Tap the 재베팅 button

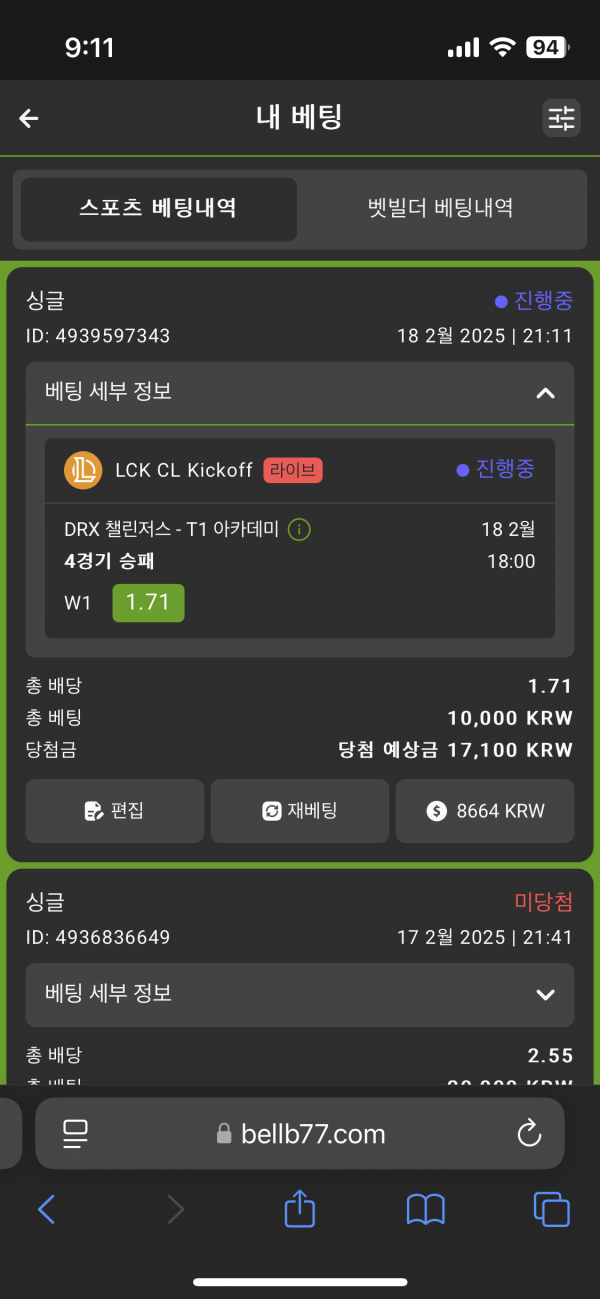click(x=299, y=811)
